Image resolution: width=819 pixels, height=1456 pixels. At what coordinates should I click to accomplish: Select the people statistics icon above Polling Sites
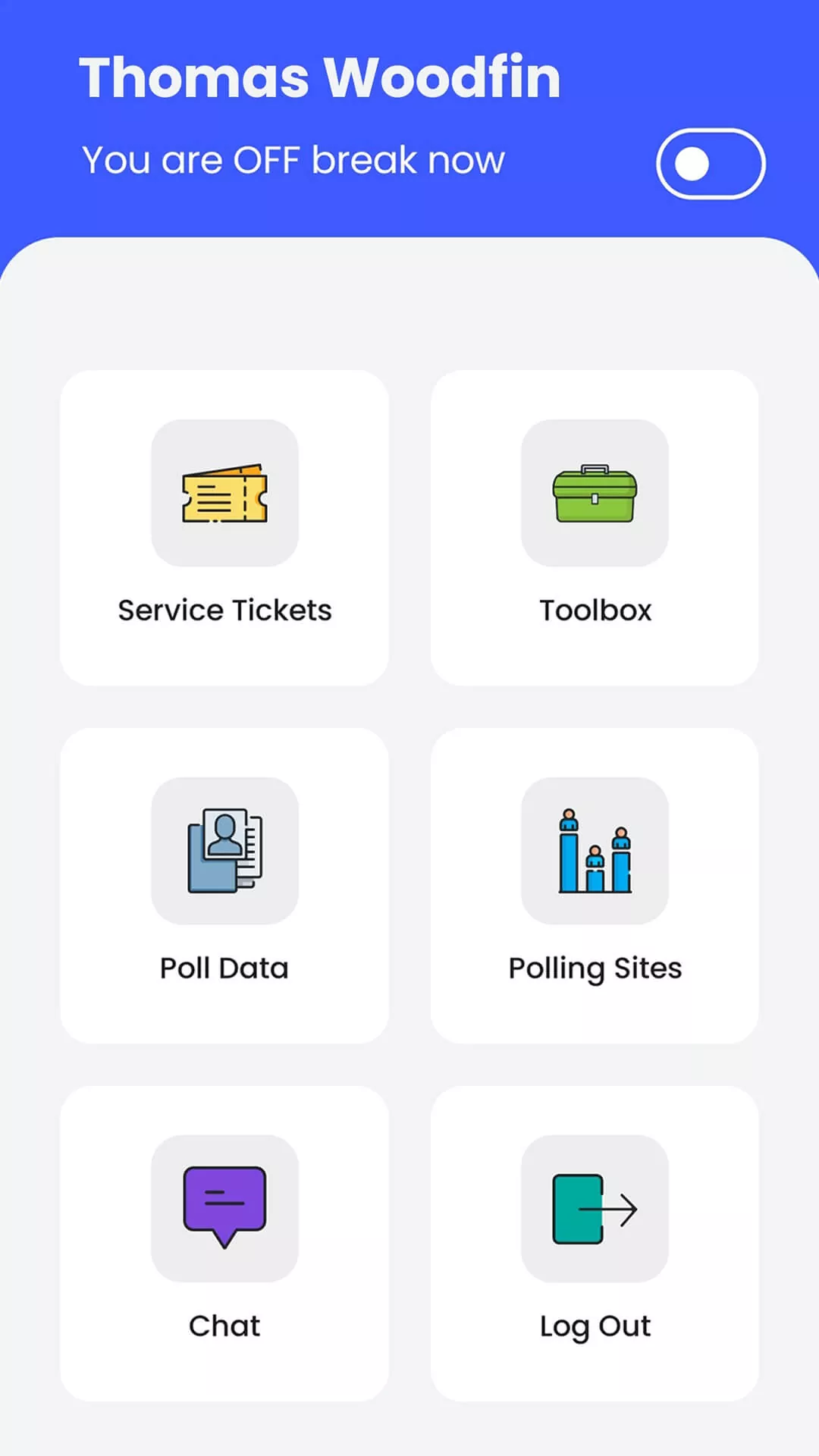point(595,852)
